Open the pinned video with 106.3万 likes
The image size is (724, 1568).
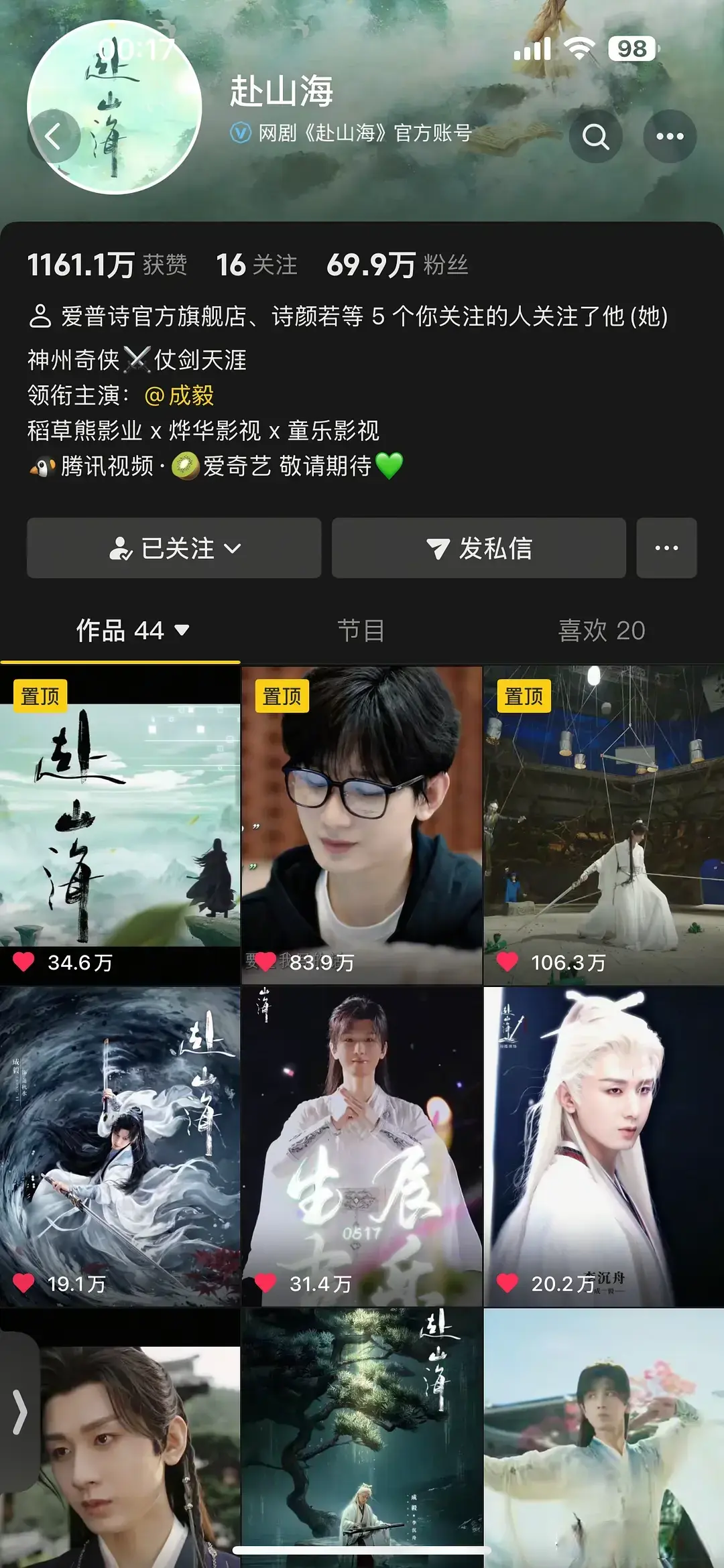[x=603, y=824]
